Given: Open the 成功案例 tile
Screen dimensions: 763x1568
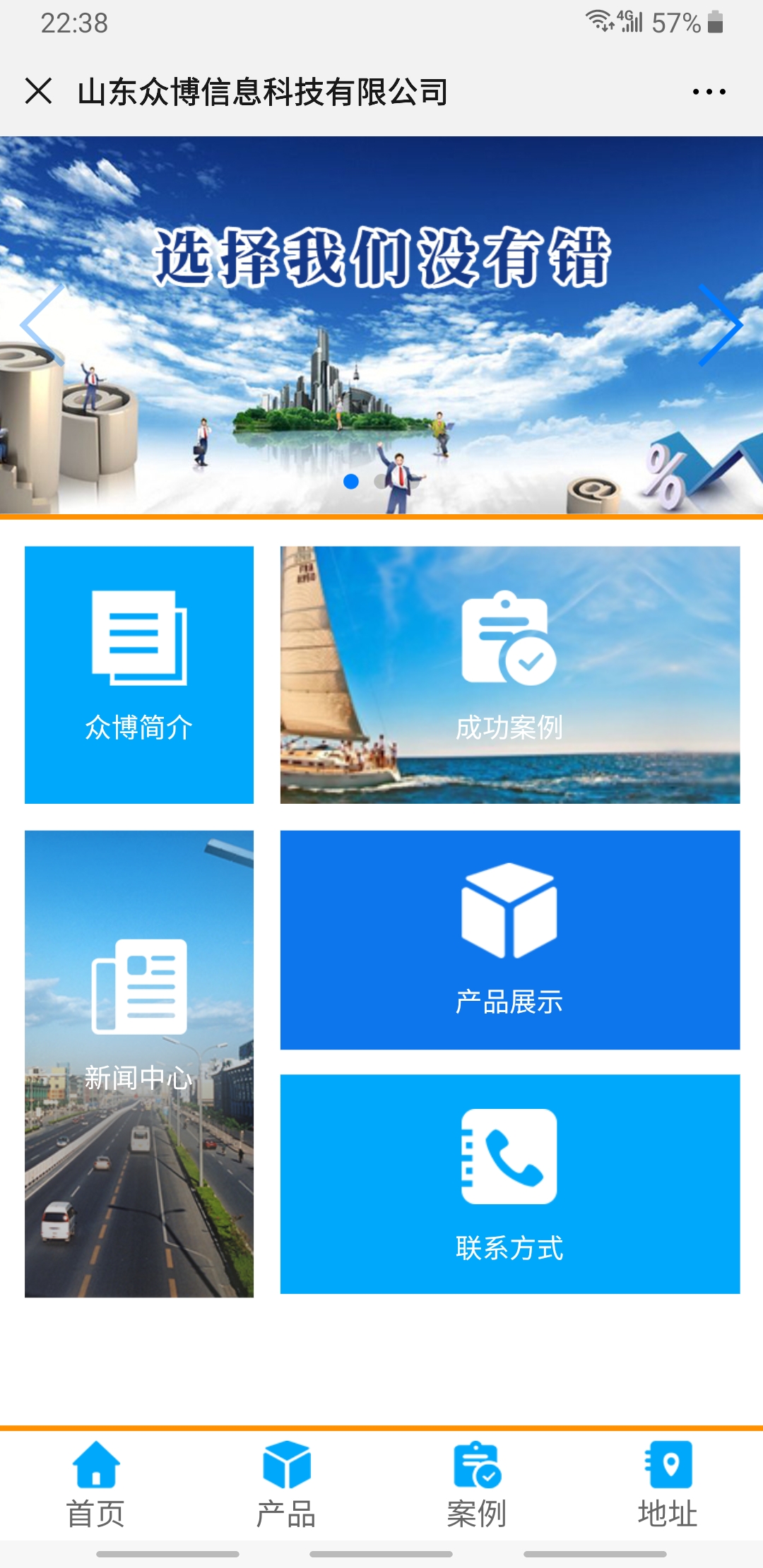Looking at the screenshot, I should (509, 675).
